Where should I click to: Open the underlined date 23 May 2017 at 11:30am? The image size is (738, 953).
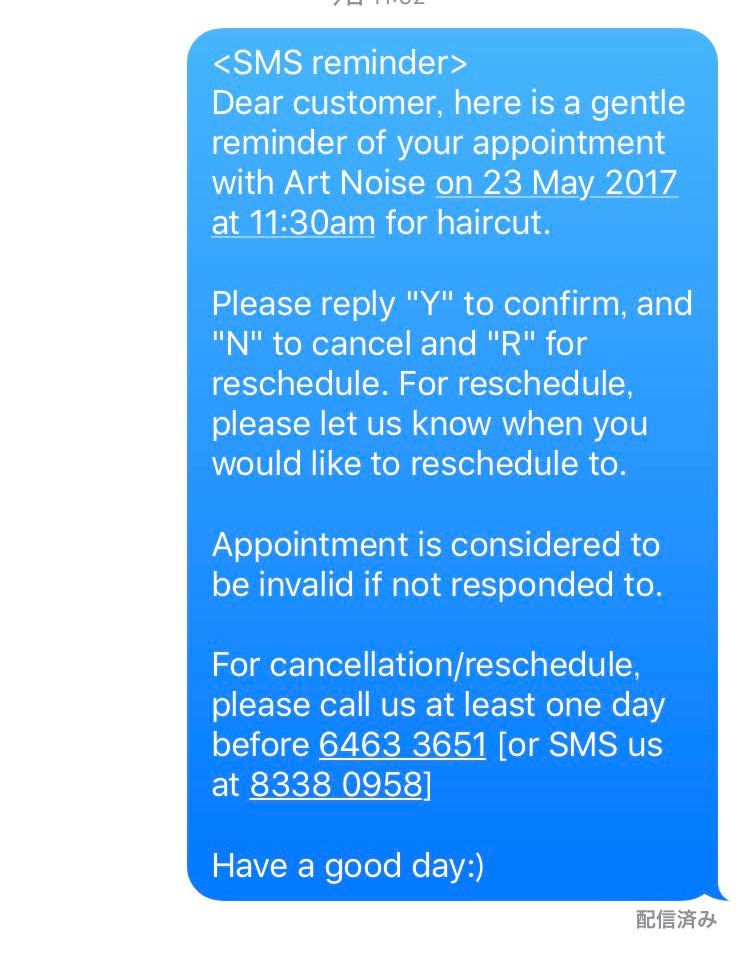tap(556, 184)
